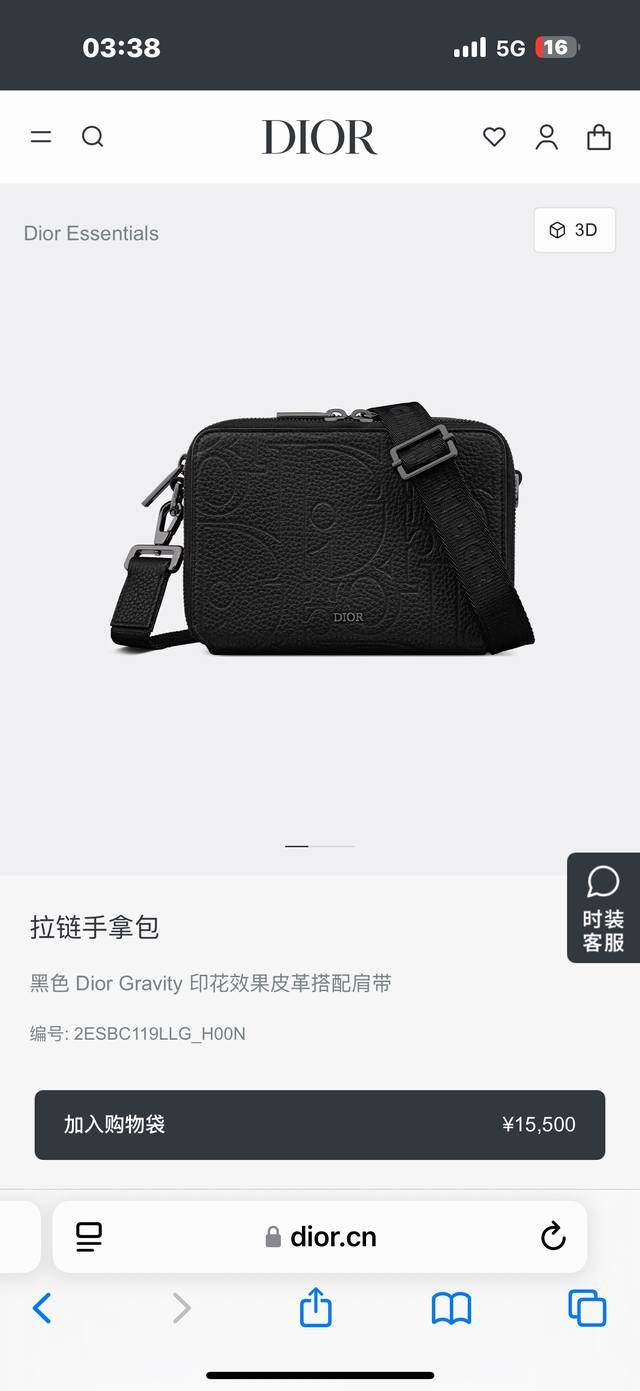Screen dimensions: 640x1391
Task: View the shopping bag
Action: pos(599,137)
